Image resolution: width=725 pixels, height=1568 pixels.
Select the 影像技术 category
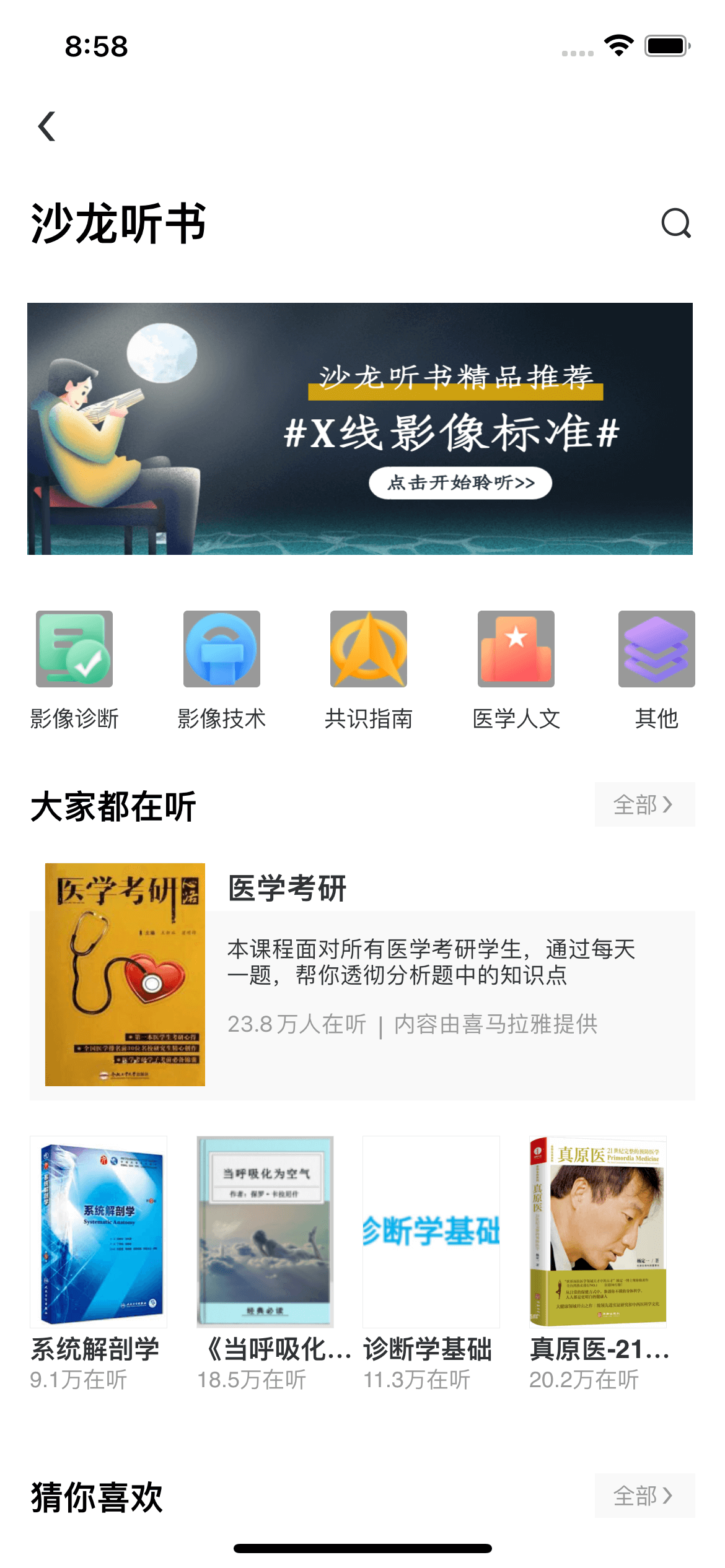pos(222,650)
